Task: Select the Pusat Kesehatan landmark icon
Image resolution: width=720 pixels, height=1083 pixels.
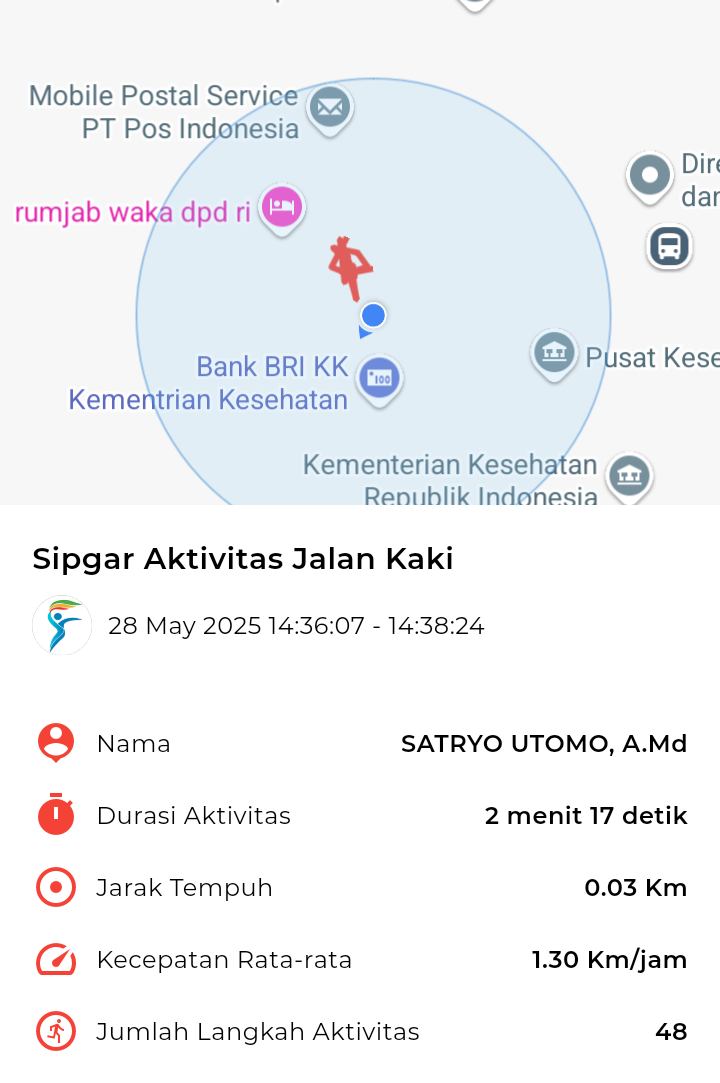Action: (554, 352)
